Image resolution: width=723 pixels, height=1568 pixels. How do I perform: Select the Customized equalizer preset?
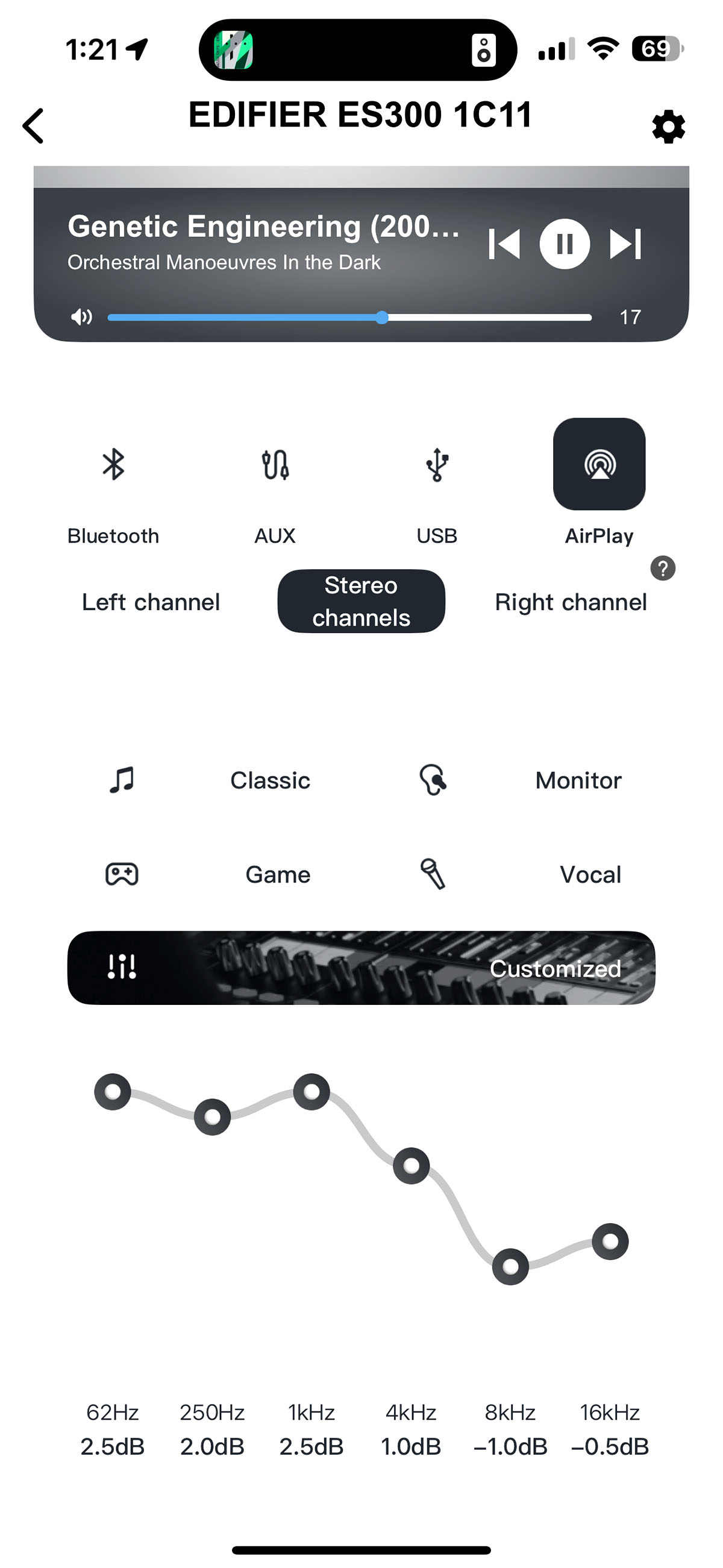point(361,968)
